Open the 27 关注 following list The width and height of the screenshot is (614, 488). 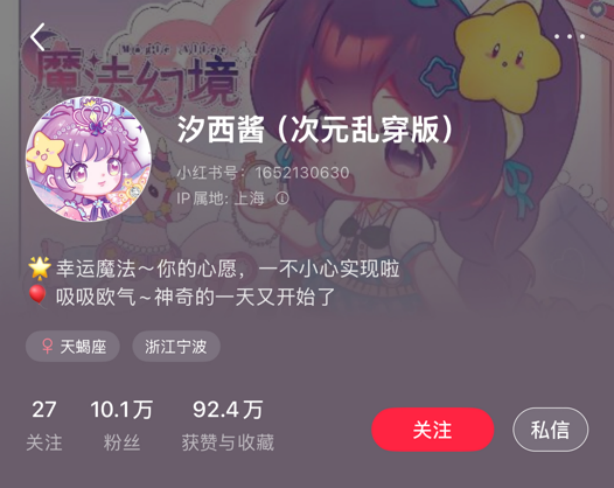(44, 425)
